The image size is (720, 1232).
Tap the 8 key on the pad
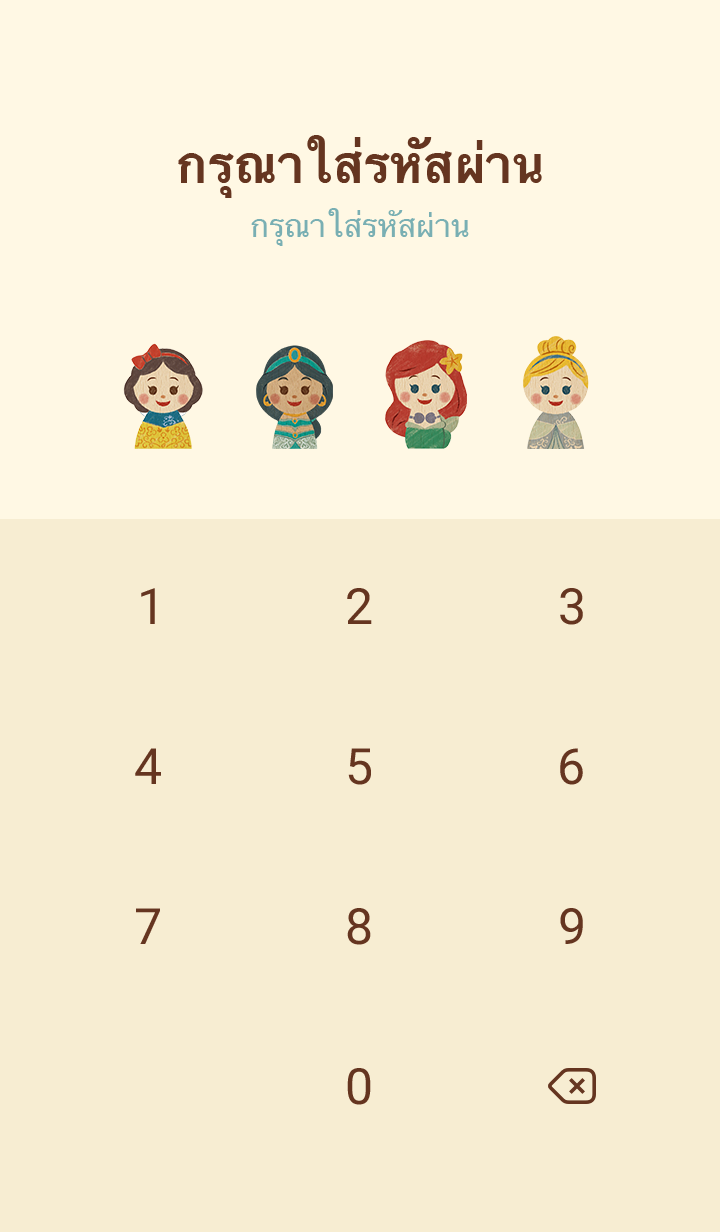click(359, 927)
